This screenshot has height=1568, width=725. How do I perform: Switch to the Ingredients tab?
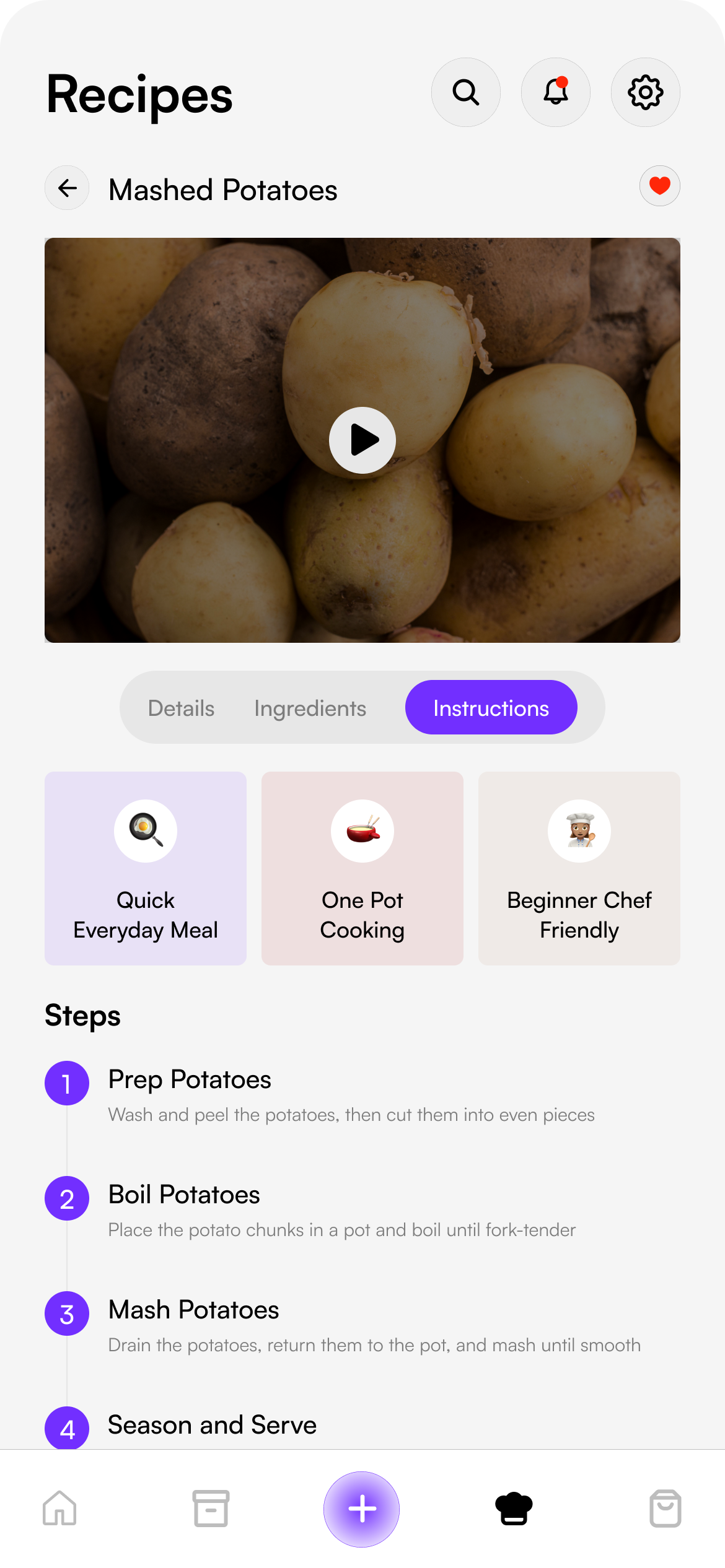(310, 708)
